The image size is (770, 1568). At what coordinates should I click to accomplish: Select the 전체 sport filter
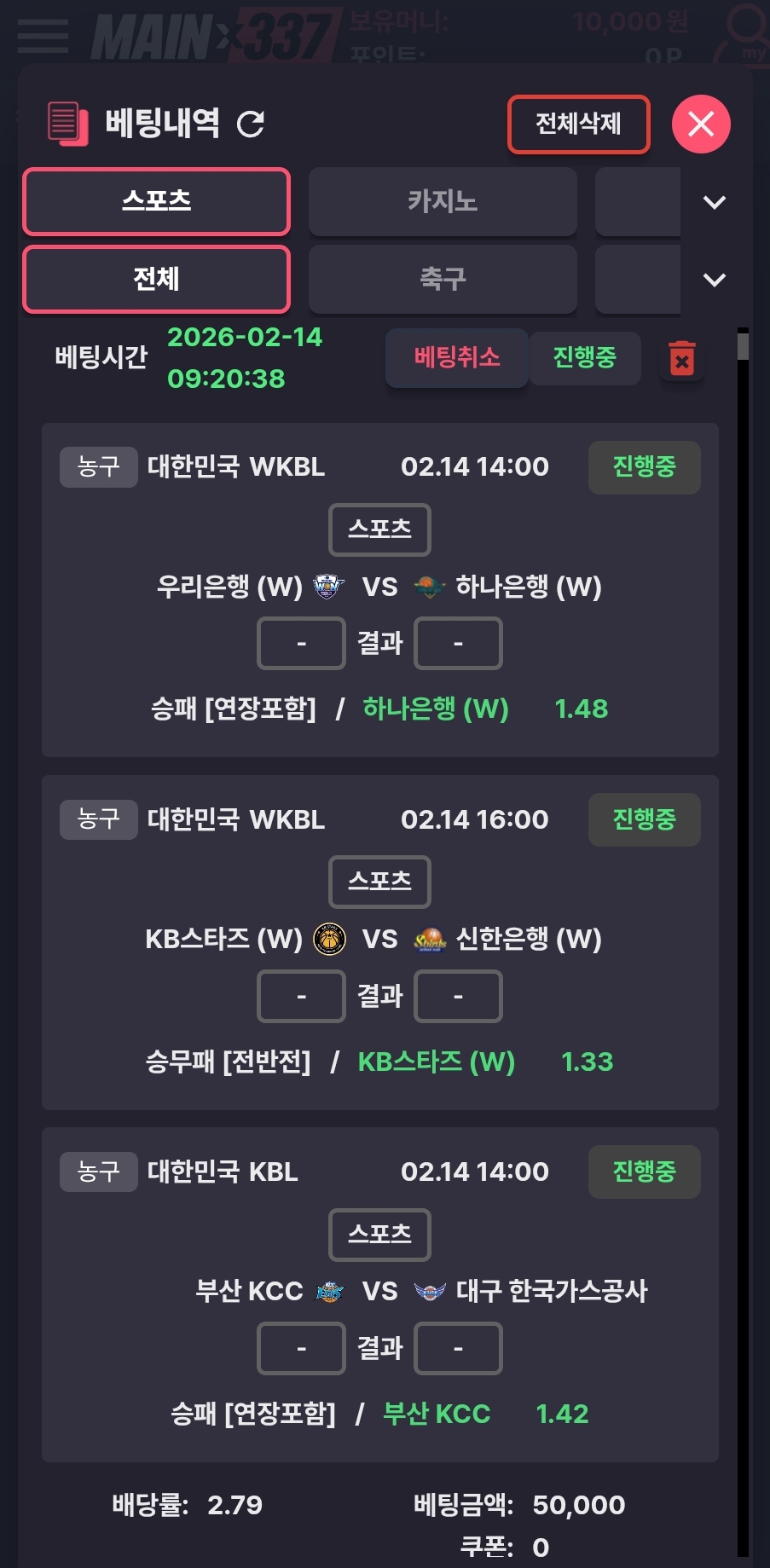pyautogui.click(x=156, y=279)
